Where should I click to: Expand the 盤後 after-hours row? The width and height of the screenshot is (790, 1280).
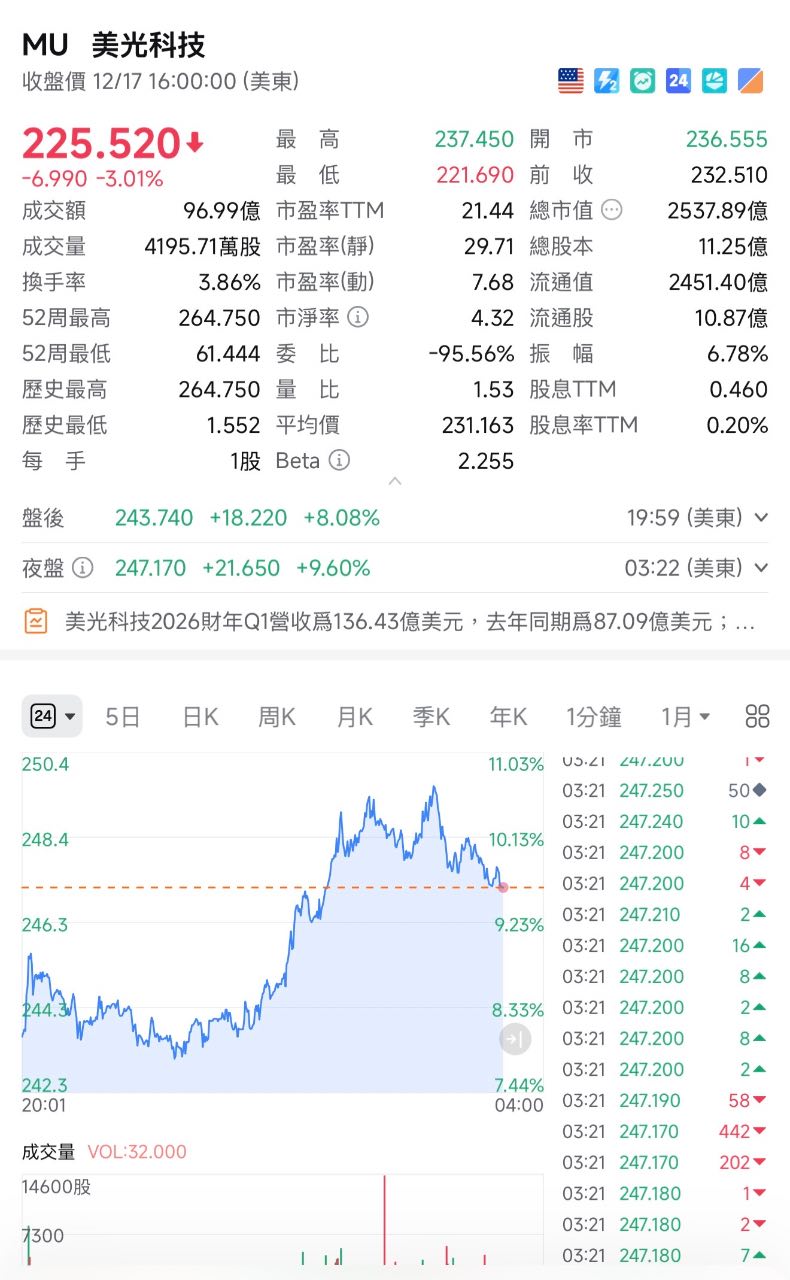tap(761, 518)
